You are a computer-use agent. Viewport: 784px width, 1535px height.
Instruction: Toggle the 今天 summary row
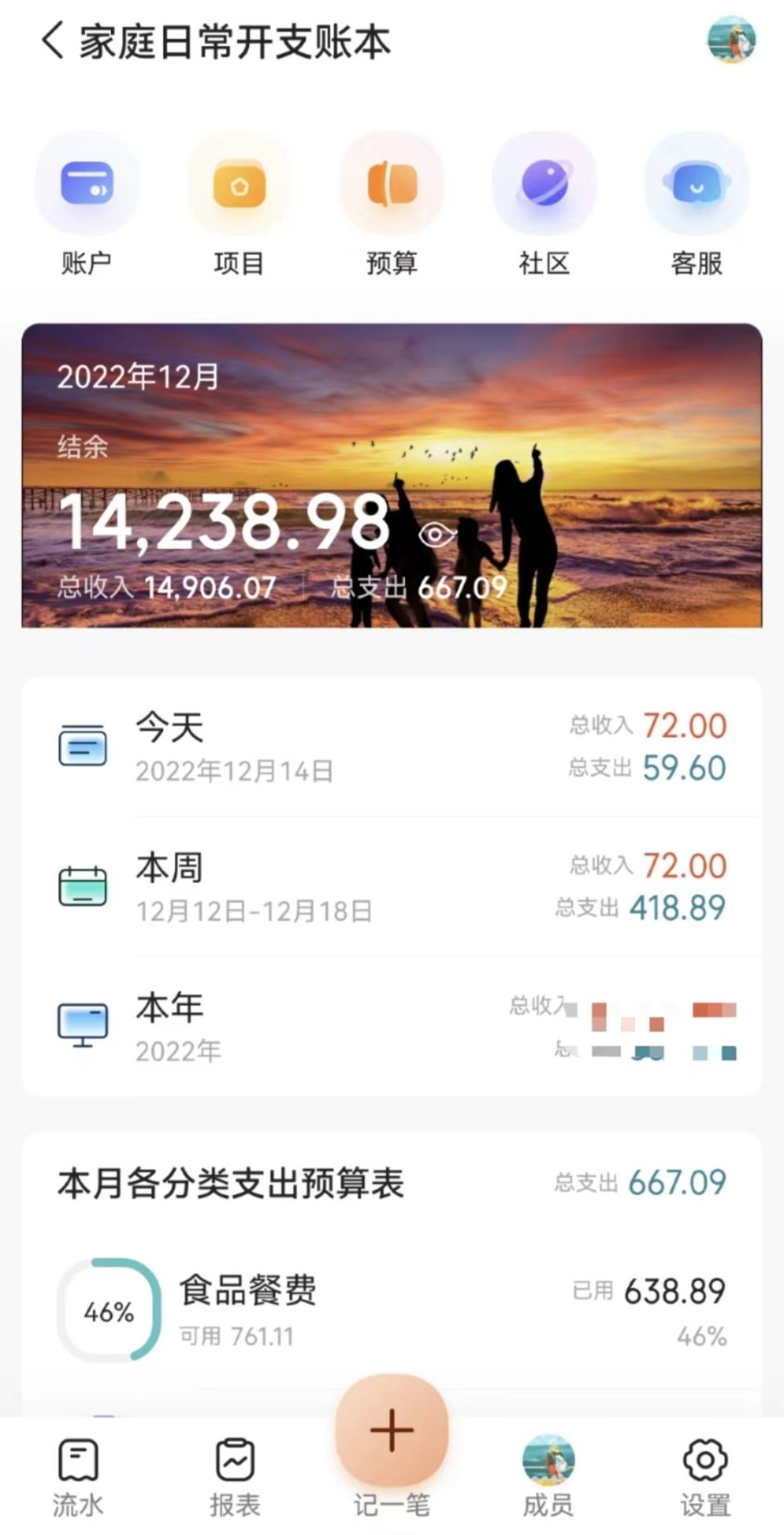tap(392, 745)
